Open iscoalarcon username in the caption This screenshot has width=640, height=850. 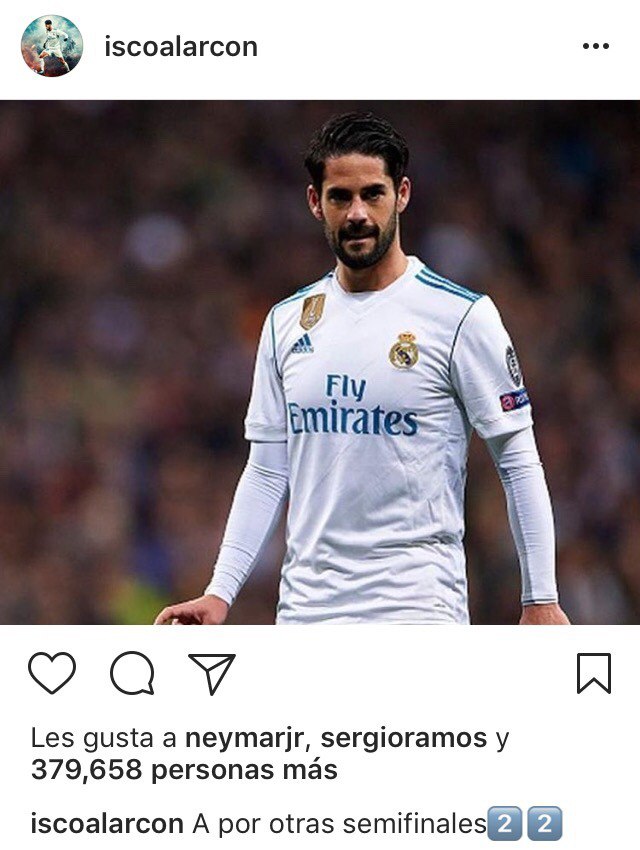tap(107, 824)
